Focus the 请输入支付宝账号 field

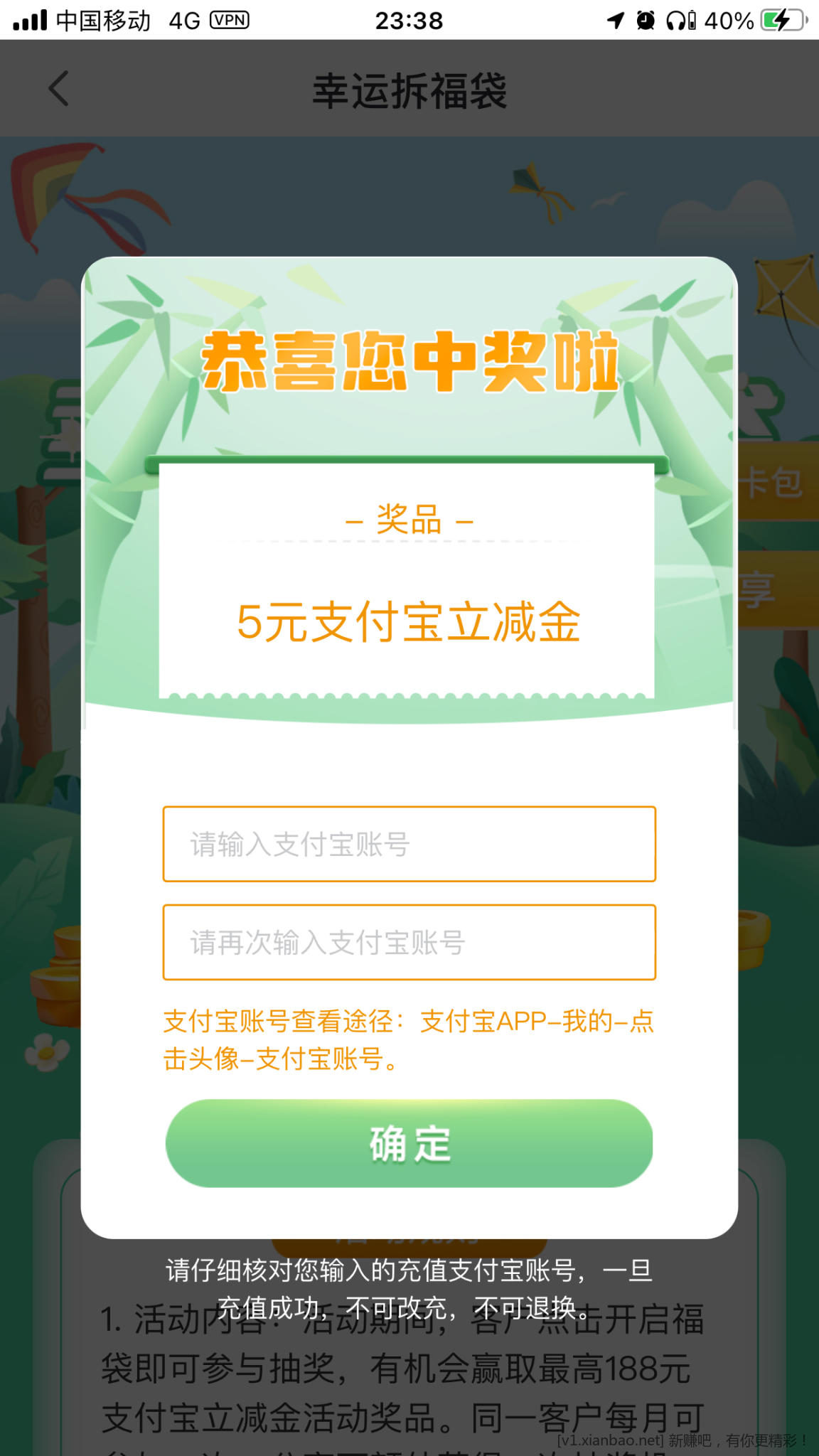click(409, 844)
